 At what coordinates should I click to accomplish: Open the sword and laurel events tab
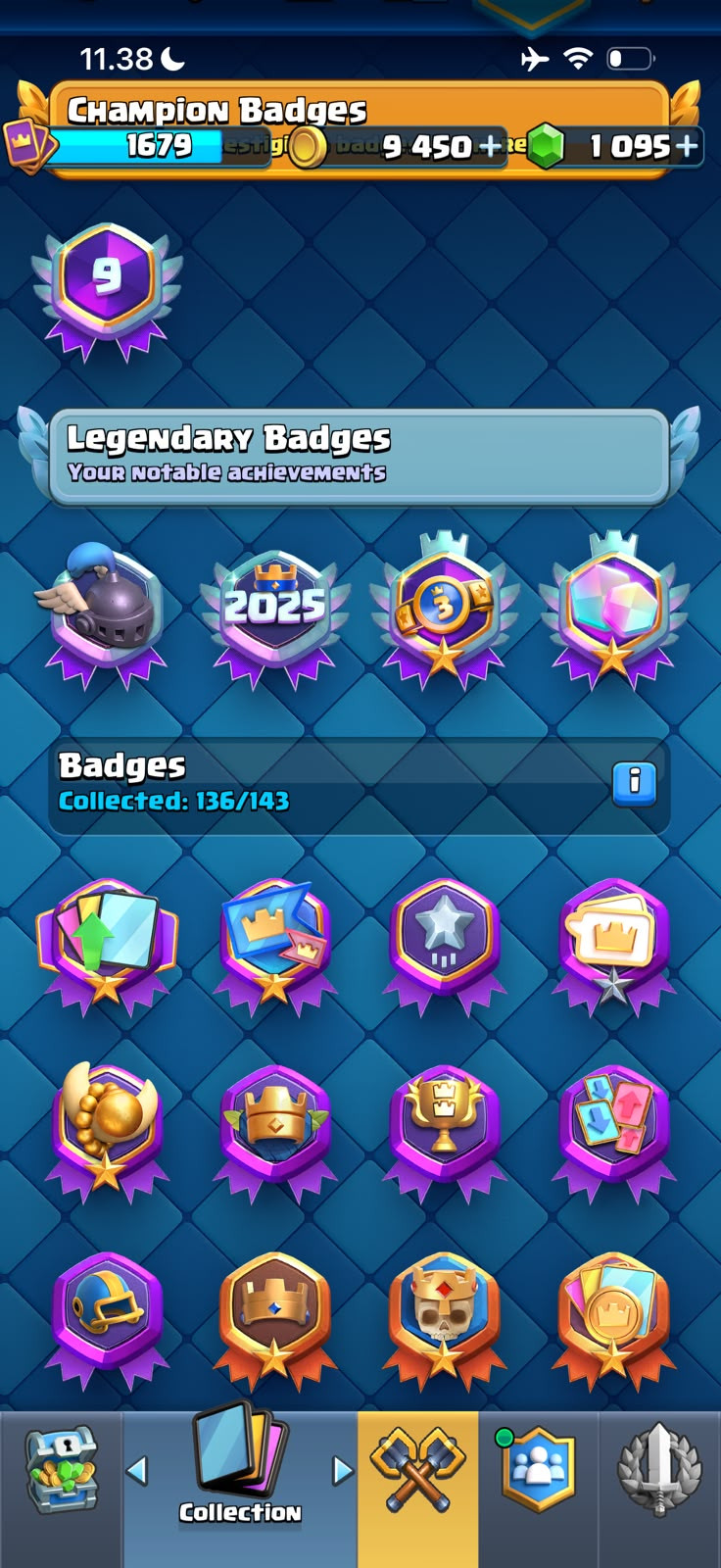click(x=659, y=1468)
